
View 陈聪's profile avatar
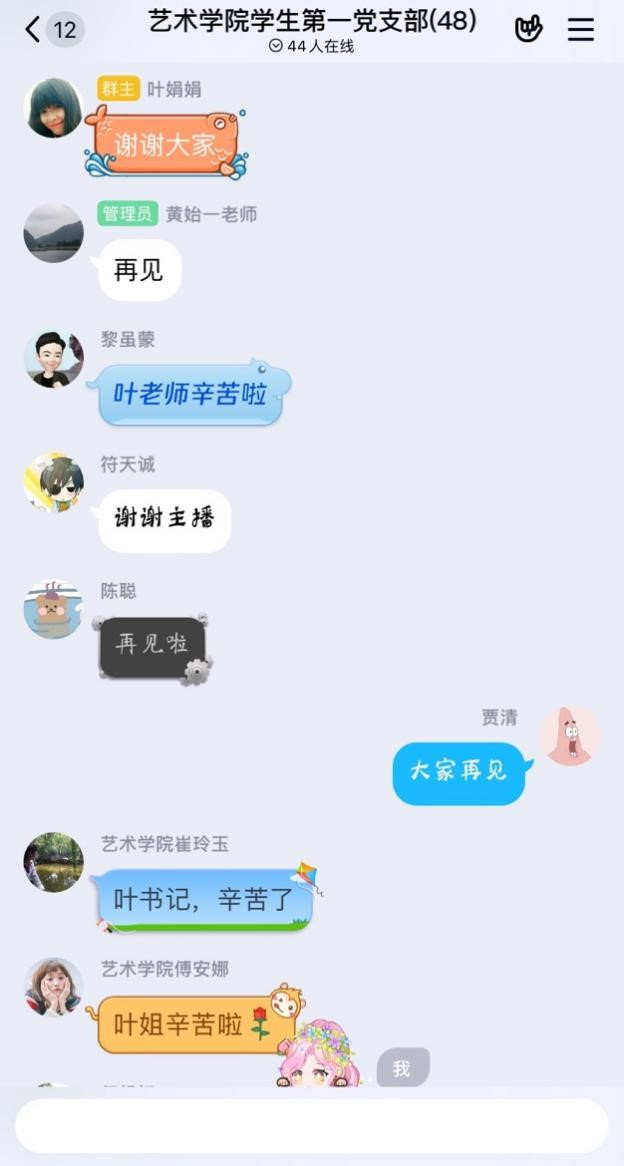pyautogui.click(x=54, y=610)
